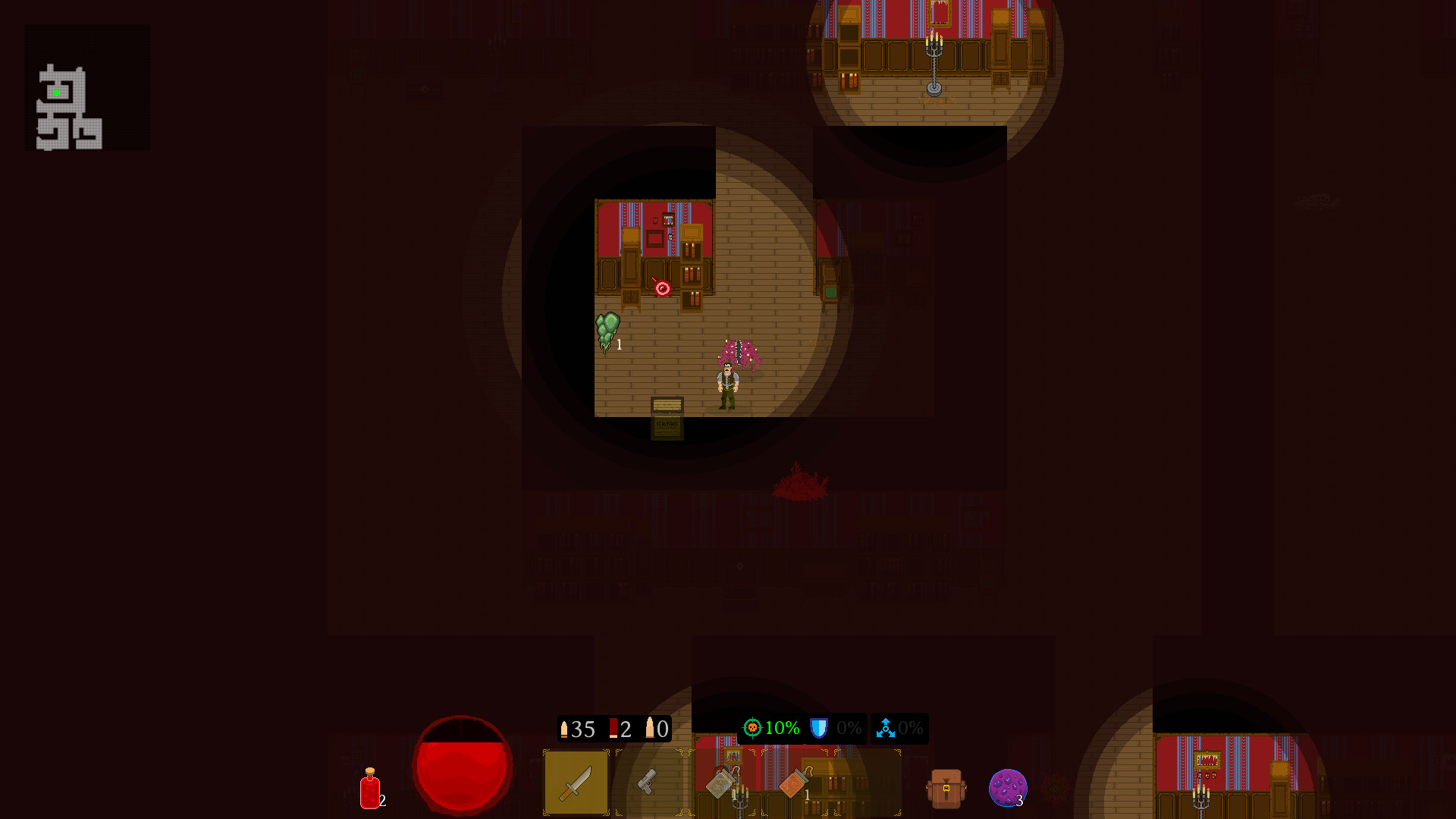This screenshot has height=819, width=1456.
Task: Select the pistol weapon slot
Action: [x=648, y=783]
